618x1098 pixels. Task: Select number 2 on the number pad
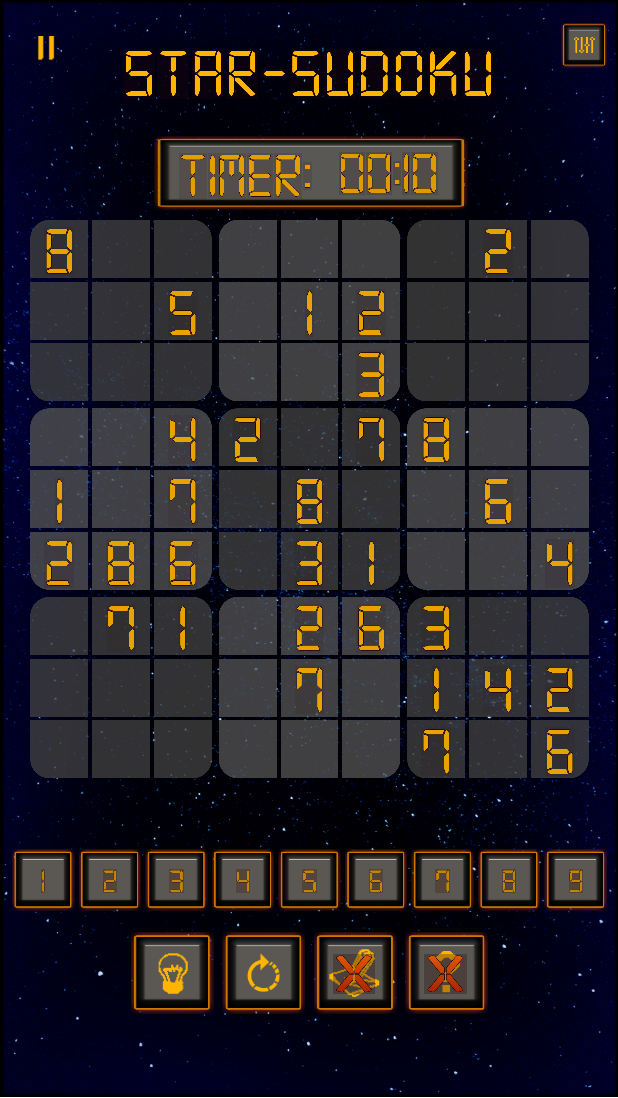[x=110, y=880]
